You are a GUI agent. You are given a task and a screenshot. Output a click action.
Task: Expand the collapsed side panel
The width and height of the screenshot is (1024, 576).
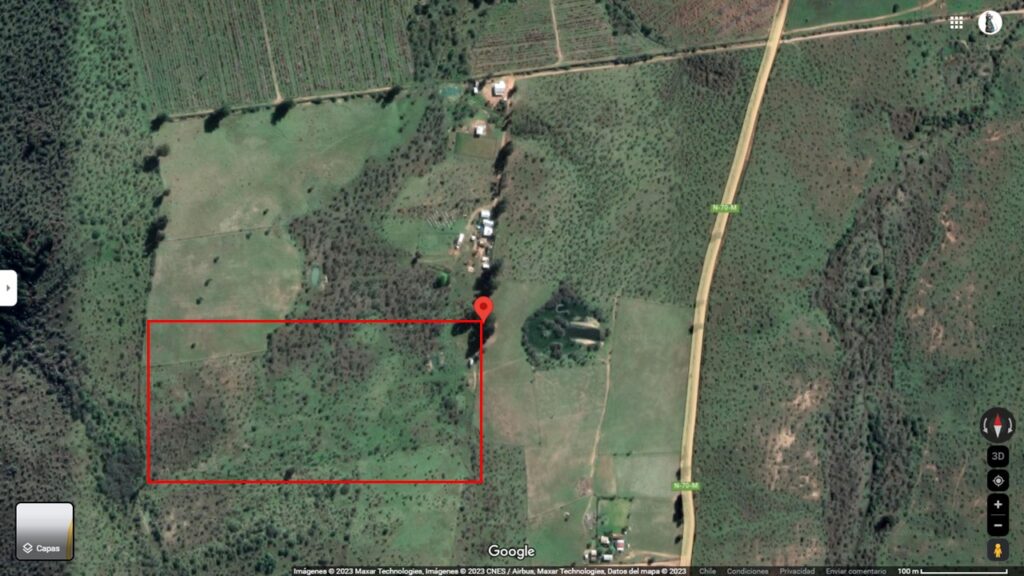pyautogui.click(x=8, y=288)
